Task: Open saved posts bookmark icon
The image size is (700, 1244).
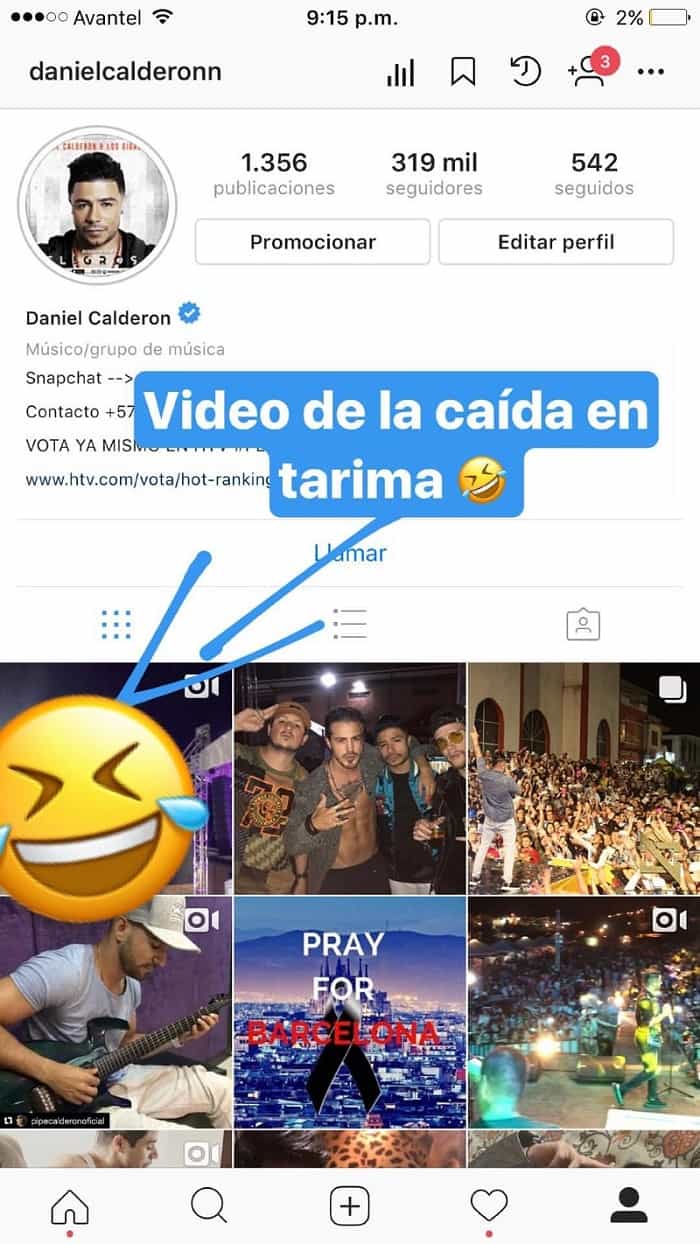Action: click(x=462, y=72)
